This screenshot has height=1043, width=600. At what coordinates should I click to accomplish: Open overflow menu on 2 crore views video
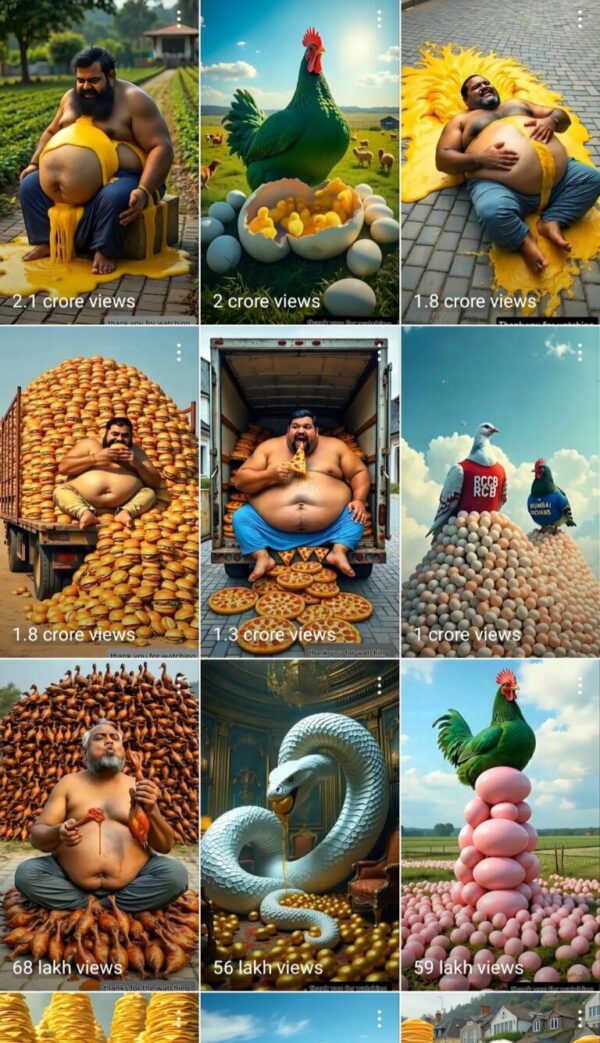tap(379, 19)
